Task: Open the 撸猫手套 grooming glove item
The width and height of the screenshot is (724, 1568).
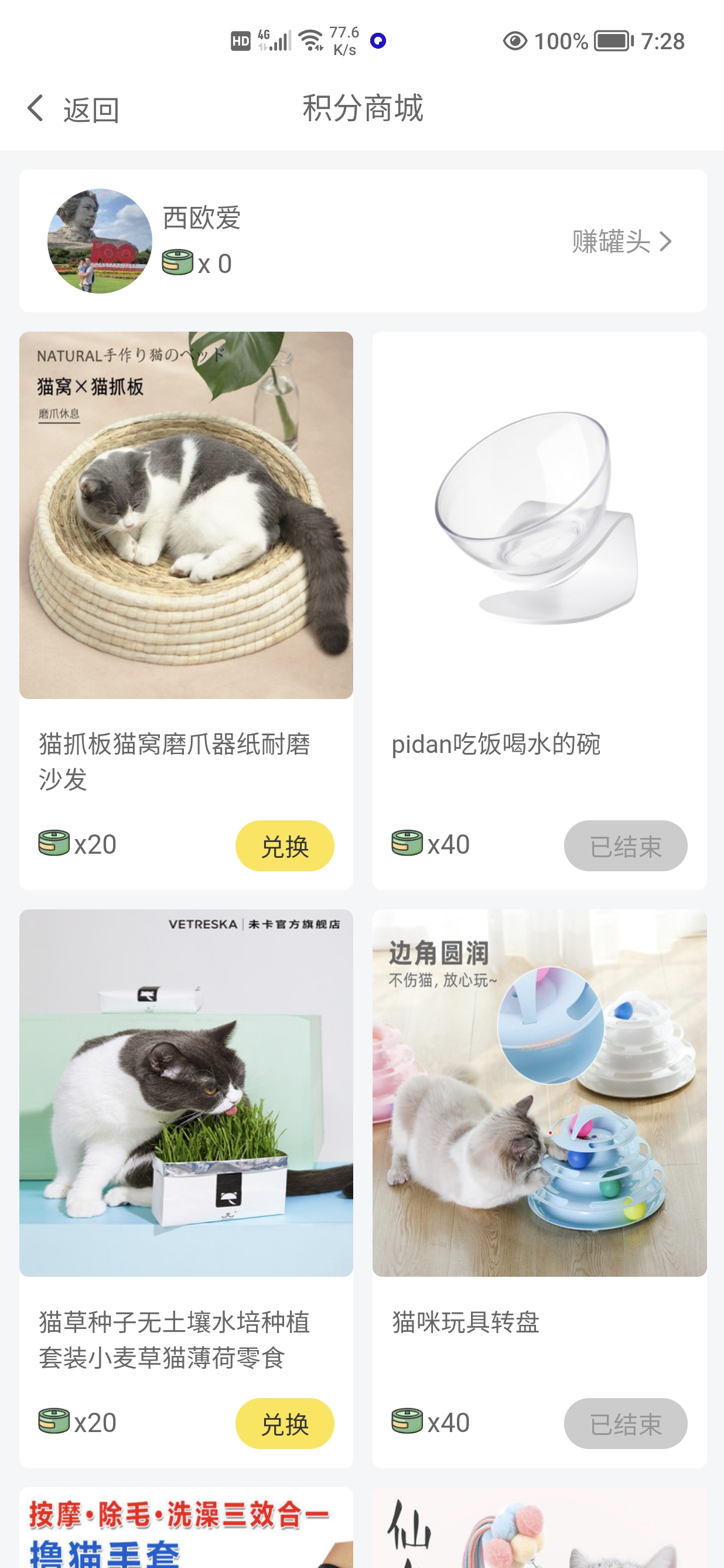Action: (186, 1528)
